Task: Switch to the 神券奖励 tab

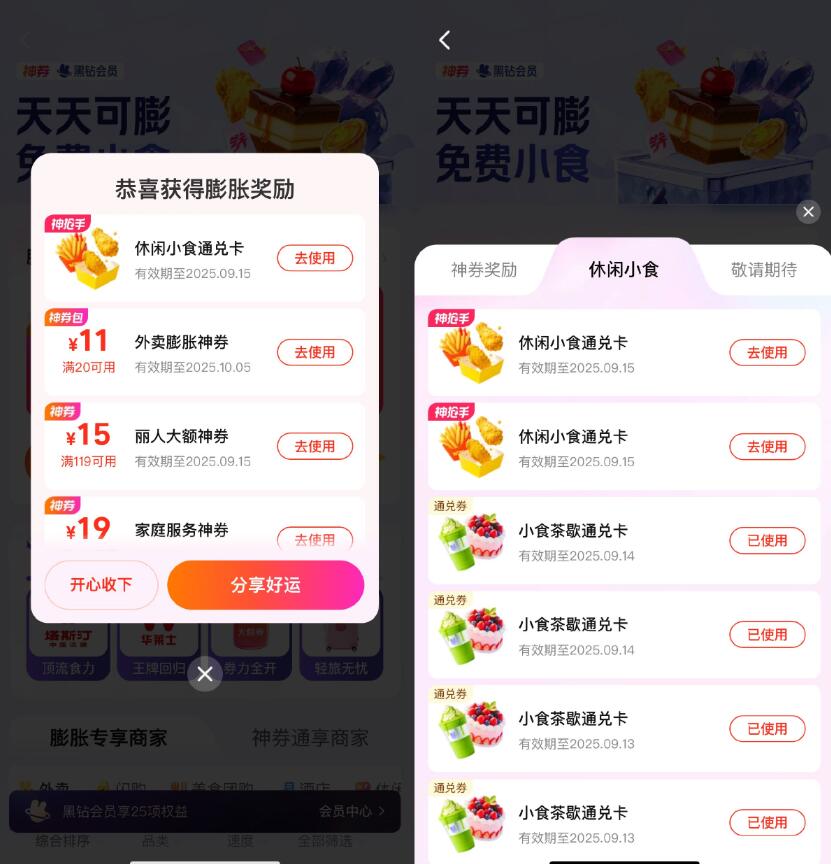Action: click(x=484, y=270)
